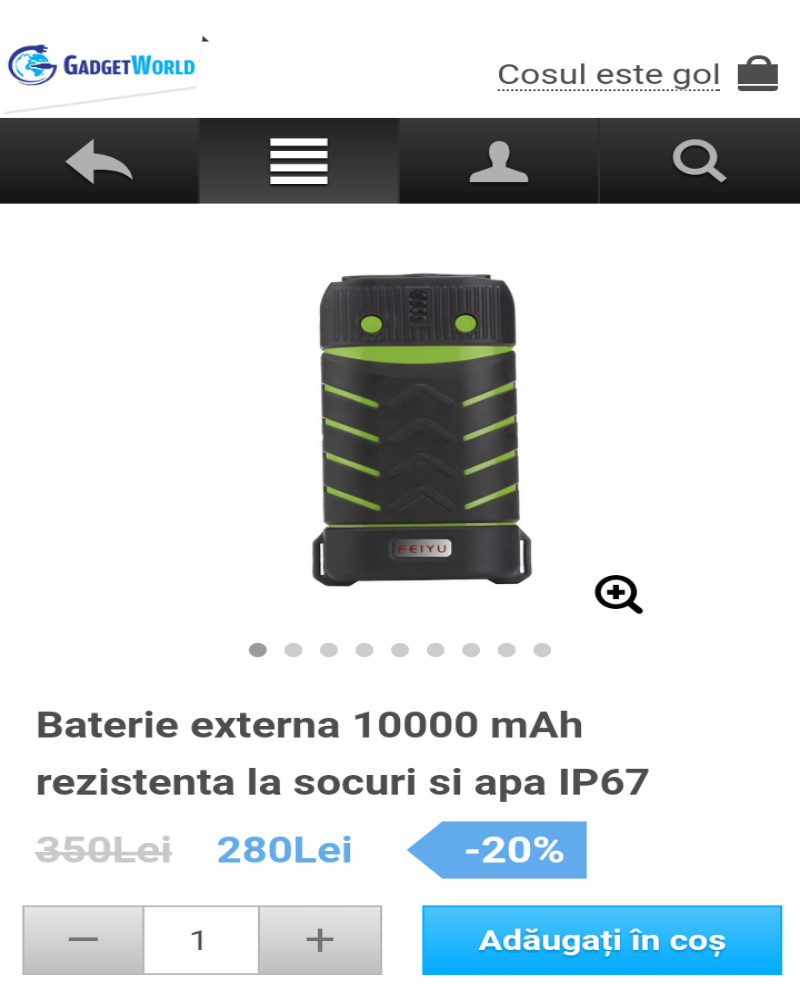Add product with 'Adăugați în coș'
This screenshot has width=800, height=1000.
coord(601,940)
